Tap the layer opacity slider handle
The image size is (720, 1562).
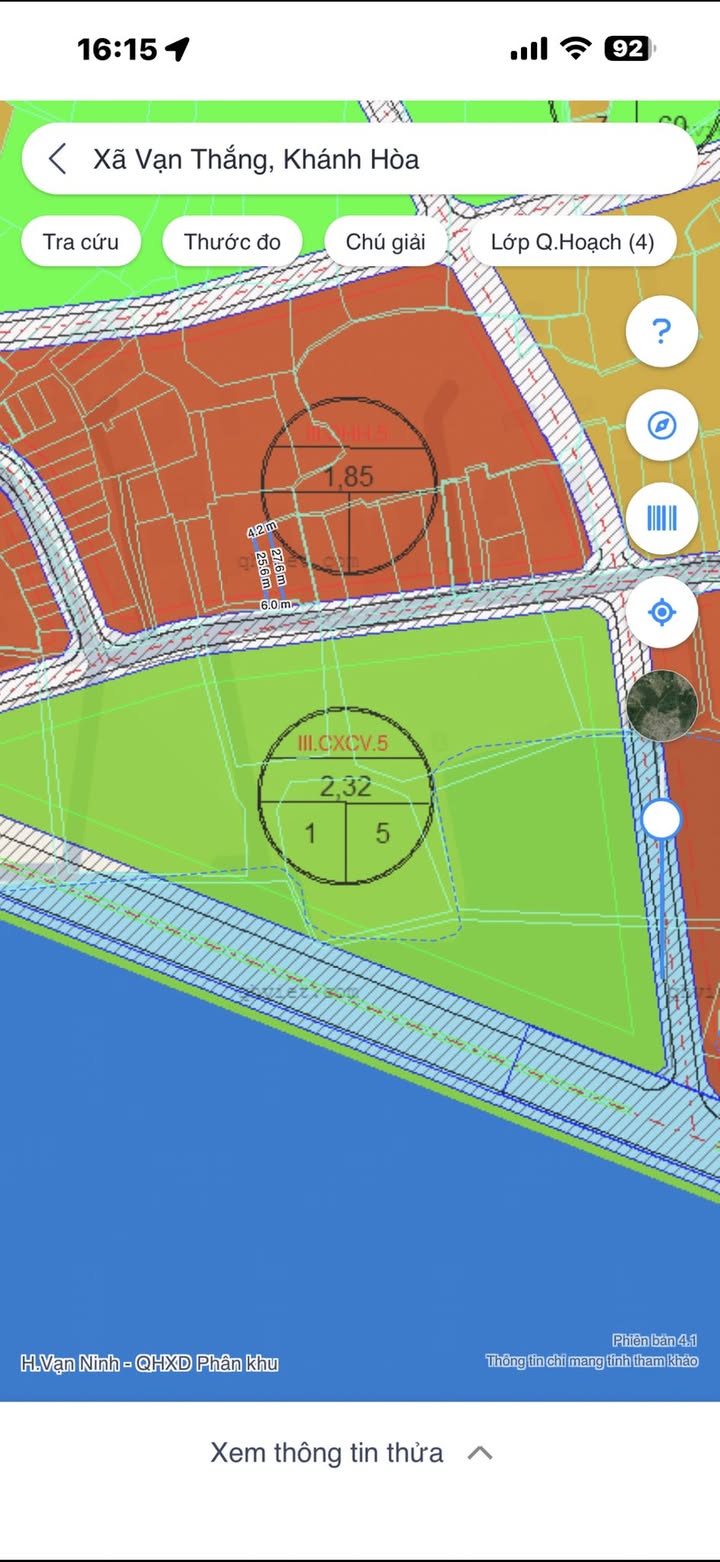[661, 820]
